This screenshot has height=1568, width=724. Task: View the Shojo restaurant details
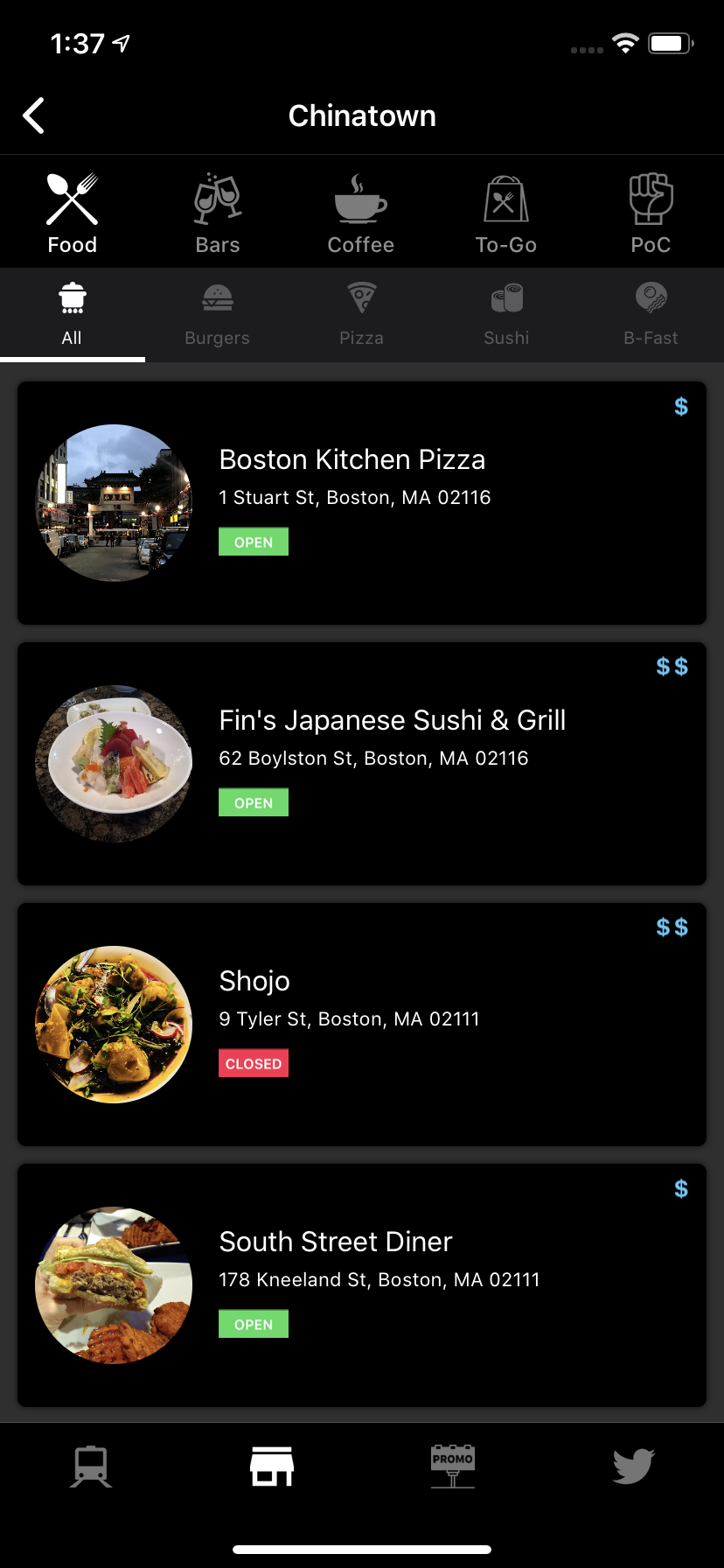point(362,1025)
